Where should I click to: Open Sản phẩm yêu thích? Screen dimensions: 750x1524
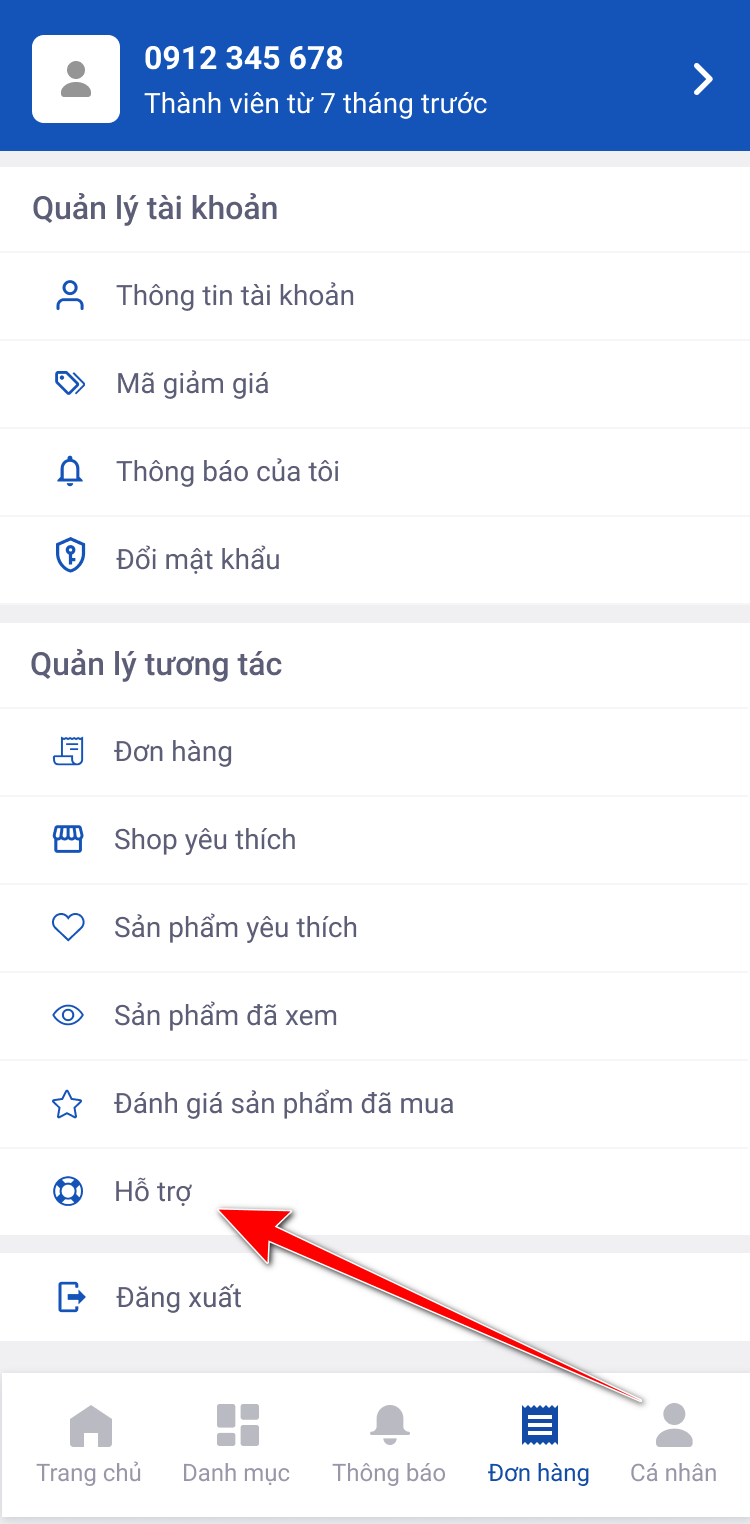375,928
